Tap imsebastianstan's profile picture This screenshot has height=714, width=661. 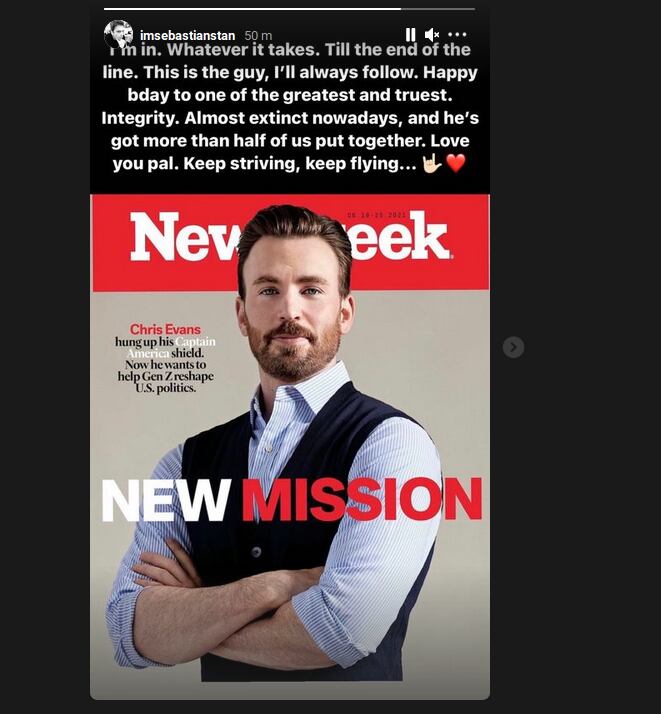[118, 35]
